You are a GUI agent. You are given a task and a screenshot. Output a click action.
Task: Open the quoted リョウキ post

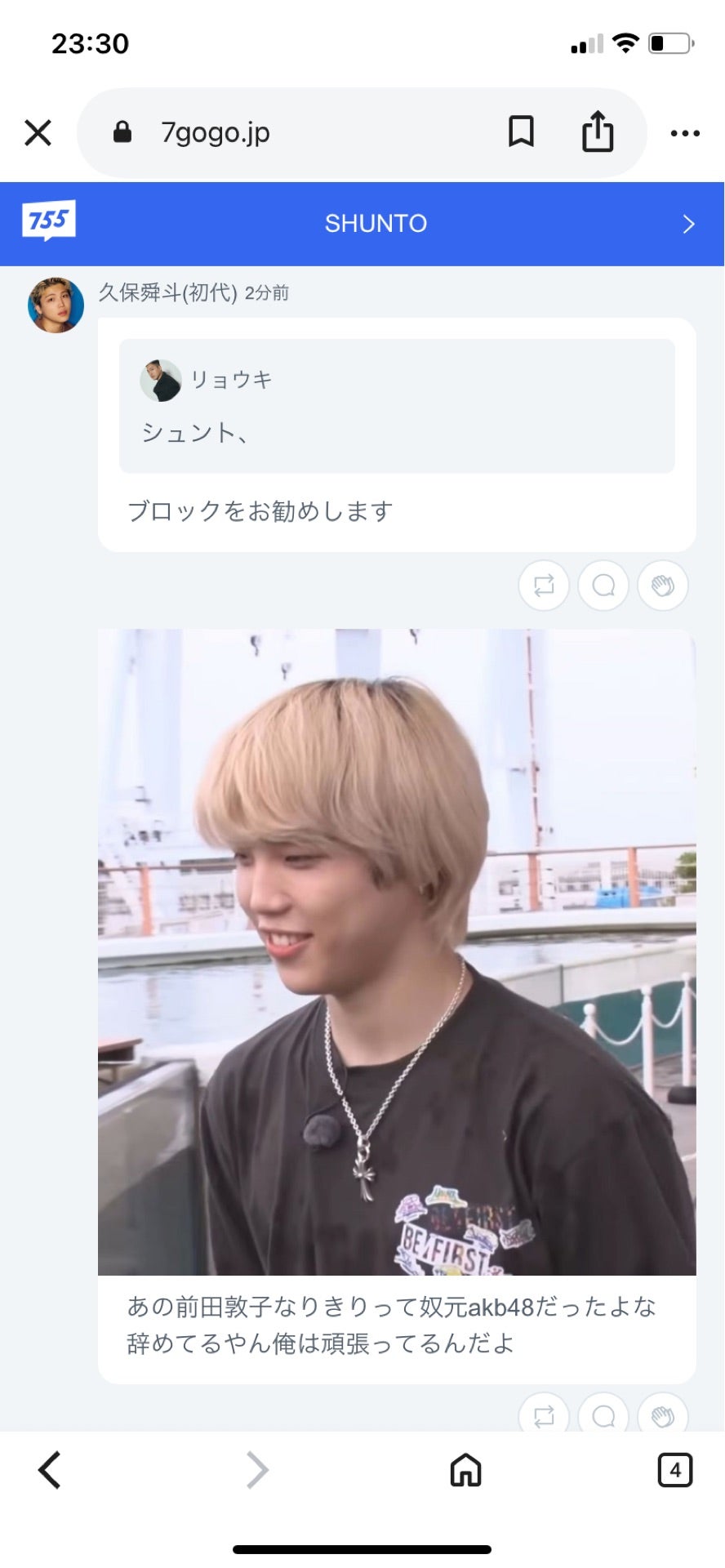click(x=397, y=406)
